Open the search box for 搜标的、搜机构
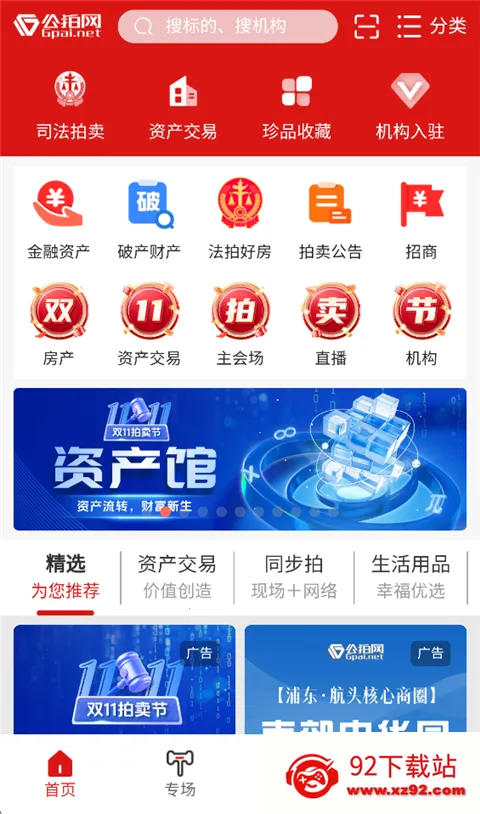This screenshot has height=814, width=480. click(x=228, y=26)
